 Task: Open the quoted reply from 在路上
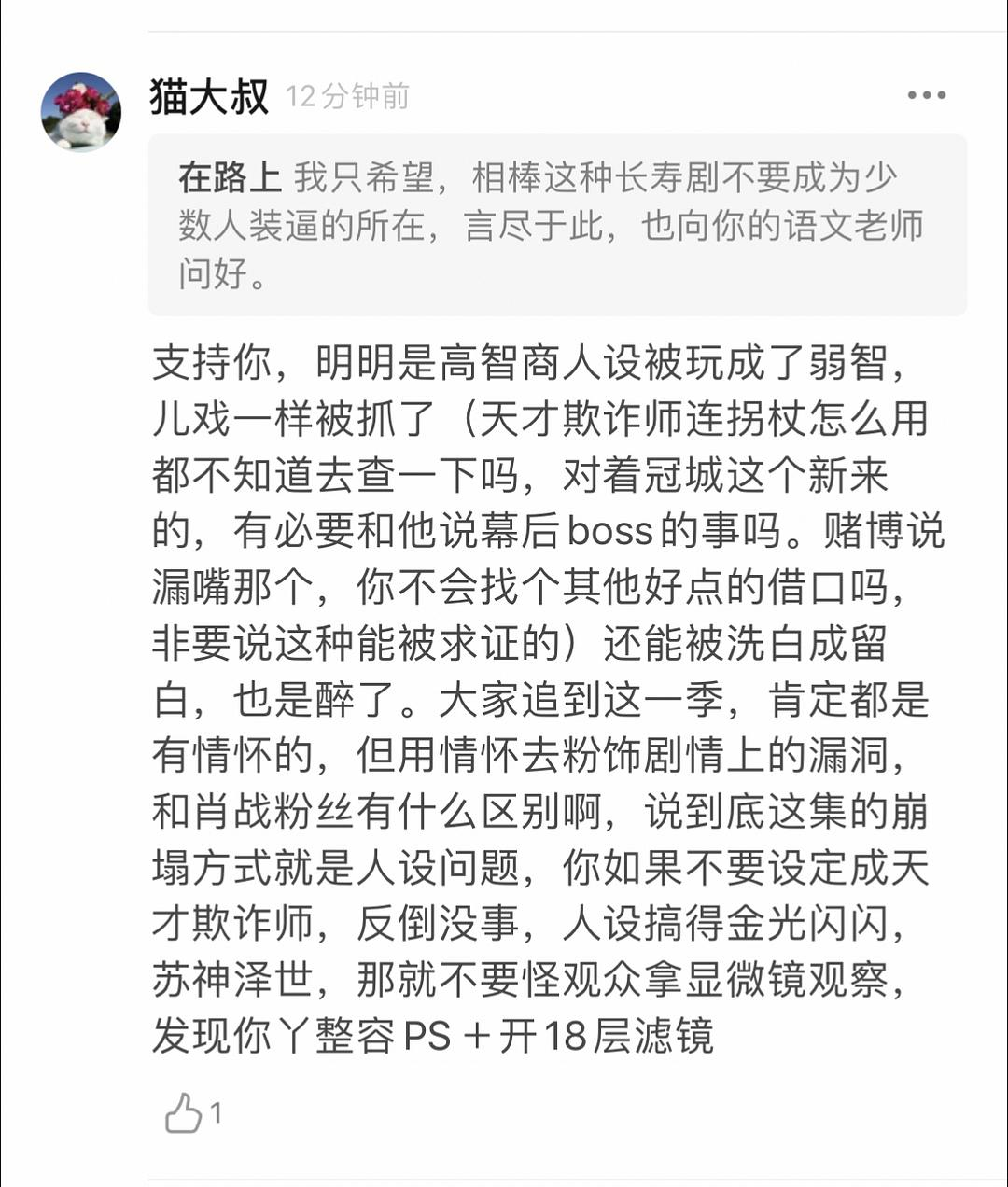click(x=556, y=225)
